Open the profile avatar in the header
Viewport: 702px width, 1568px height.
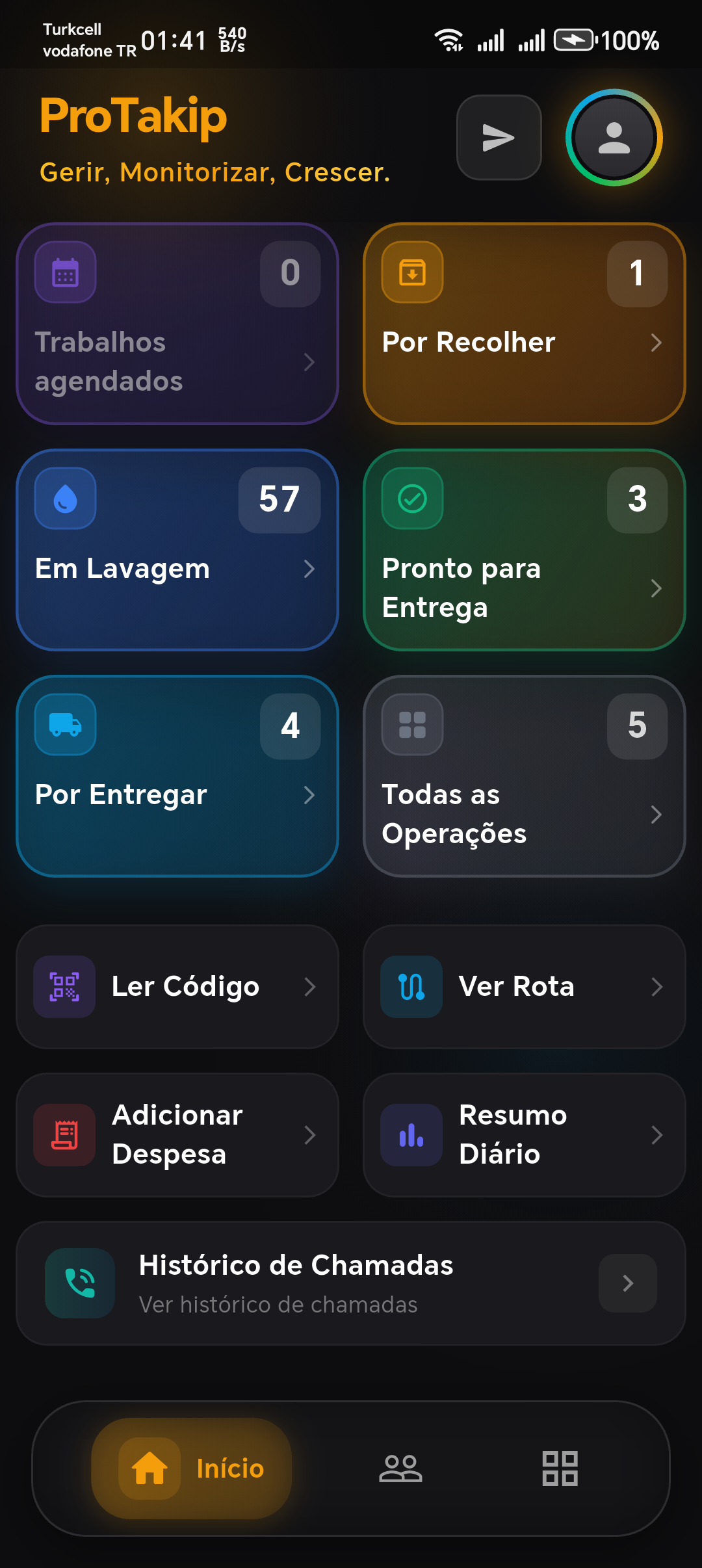point(612,138)
